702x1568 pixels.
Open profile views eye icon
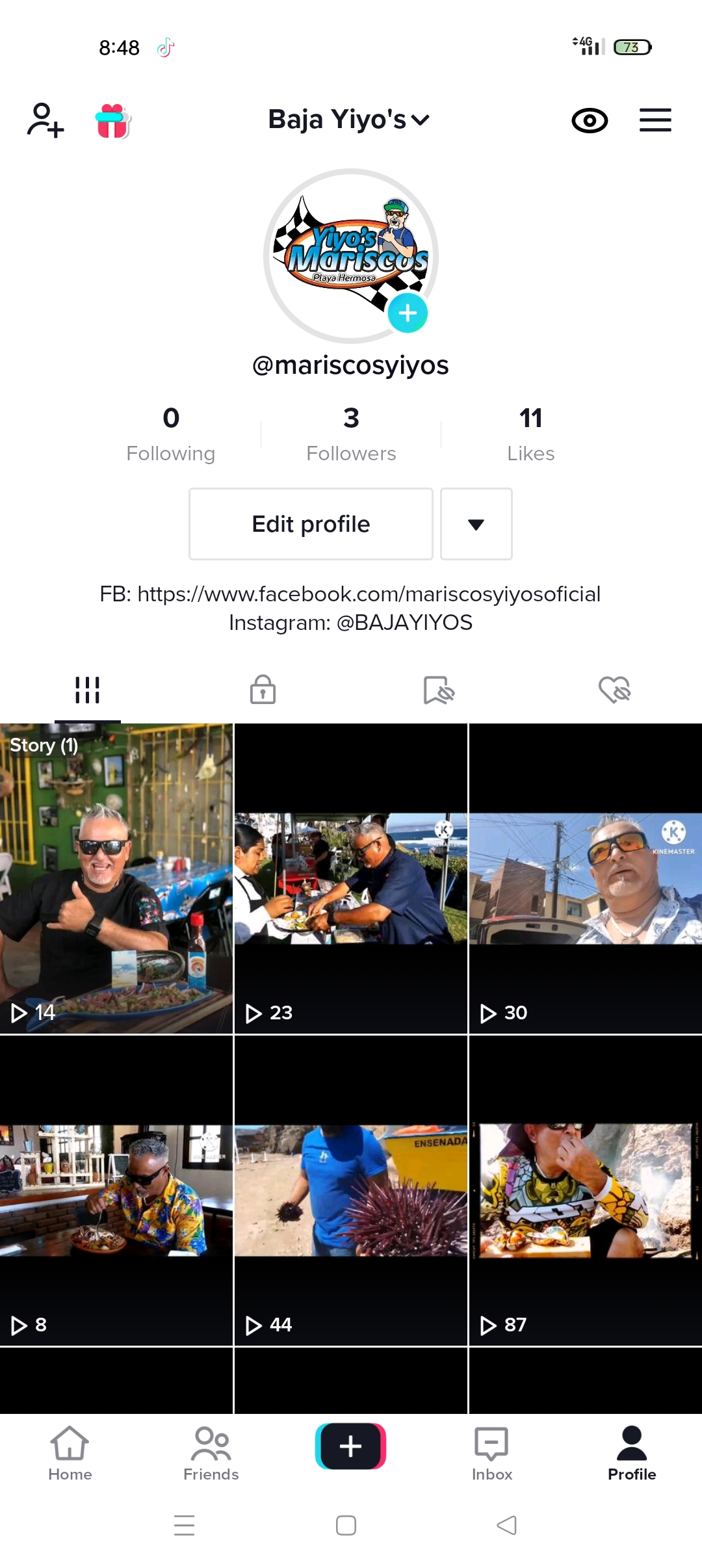pyautogui.click(x=589, y=121)
